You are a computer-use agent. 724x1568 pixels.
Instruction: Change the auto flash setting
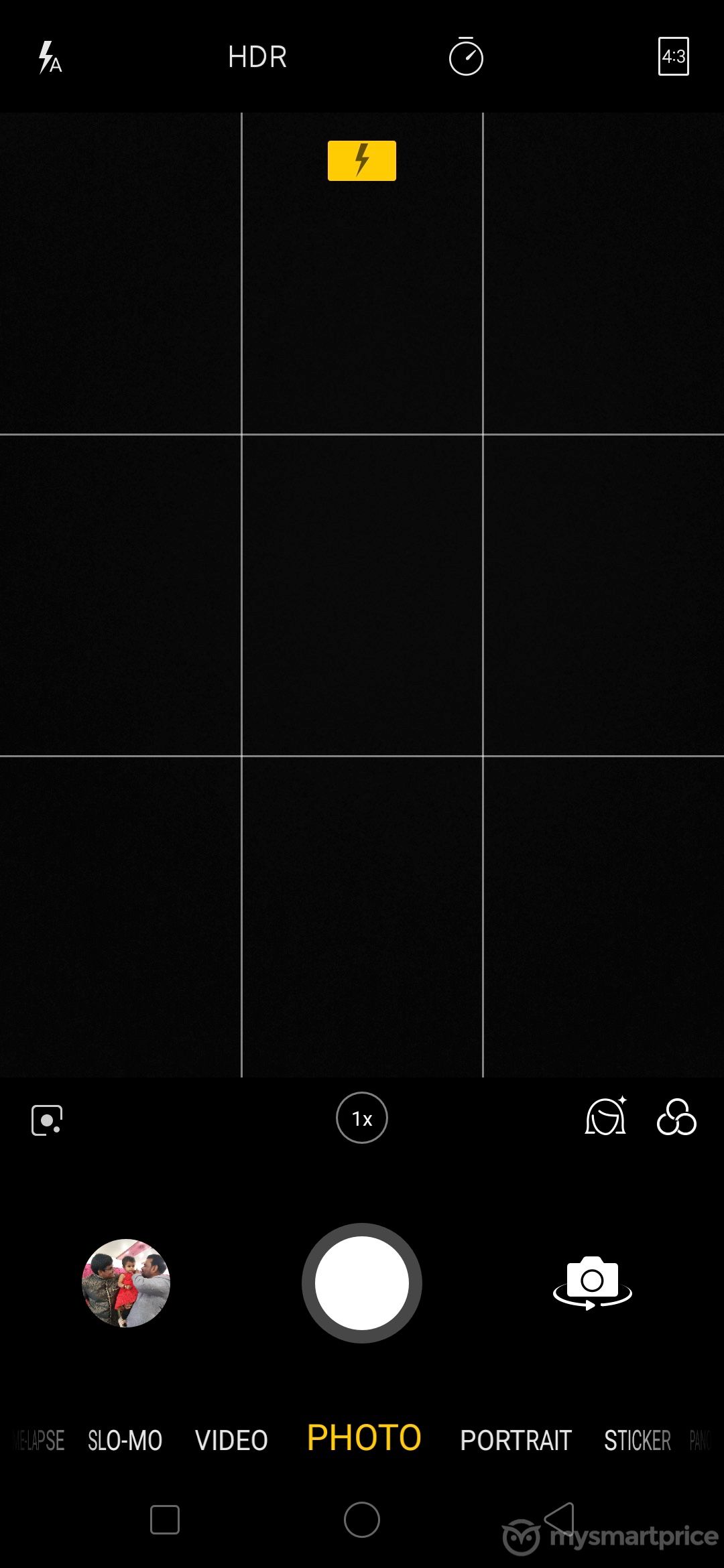point(50,57)
